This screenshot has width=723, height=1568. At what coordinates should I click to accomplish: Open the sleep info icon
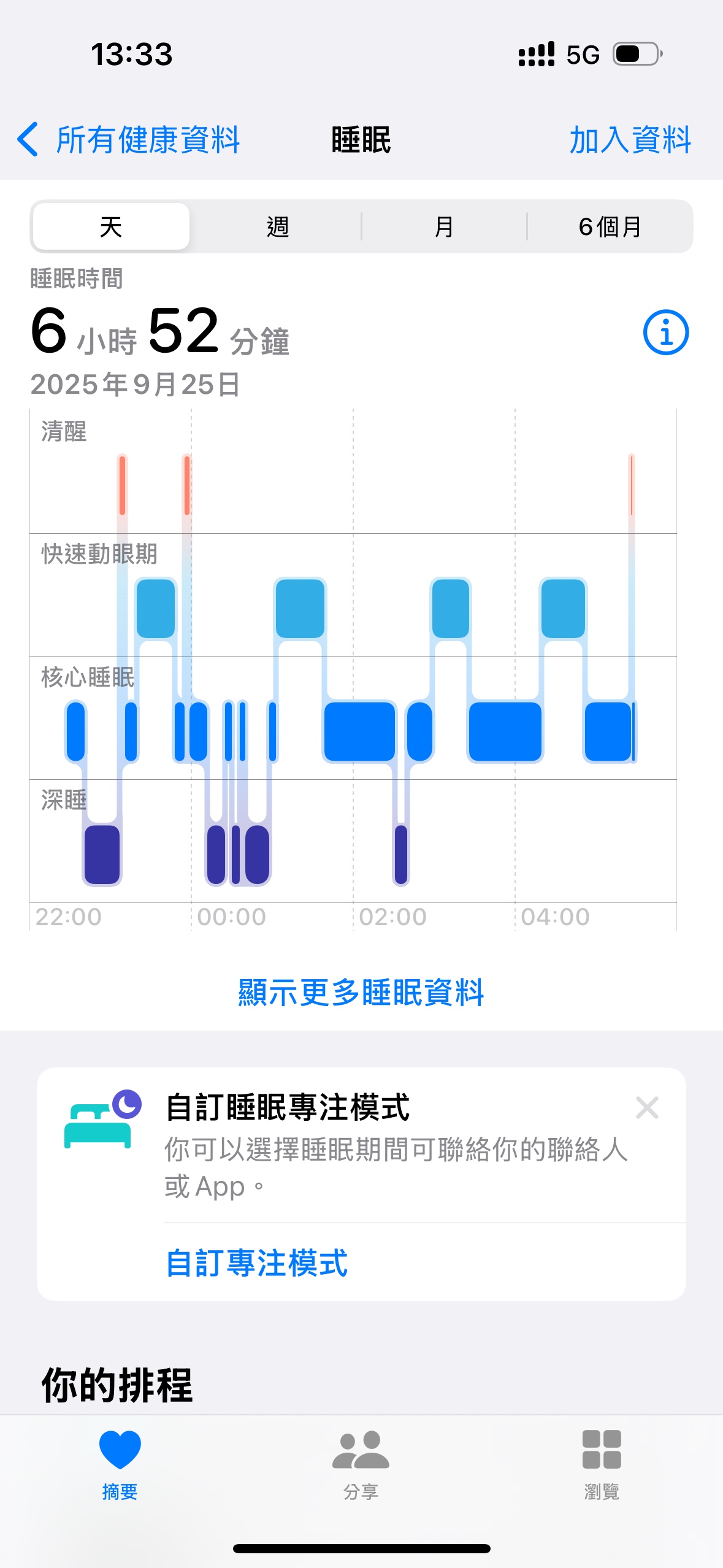(665, 332)
